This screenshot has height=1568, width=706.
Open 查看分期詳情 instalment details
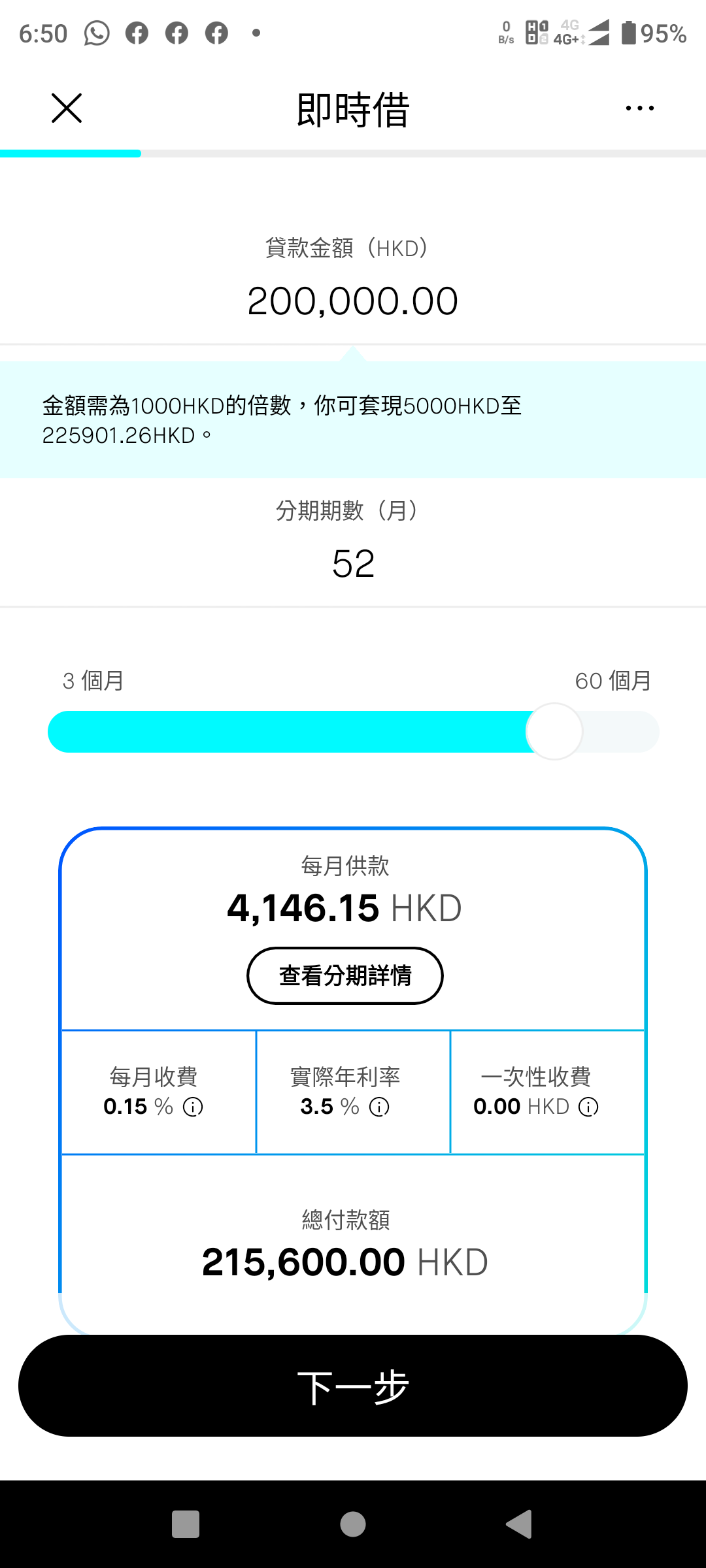click(x=345, y=975)
